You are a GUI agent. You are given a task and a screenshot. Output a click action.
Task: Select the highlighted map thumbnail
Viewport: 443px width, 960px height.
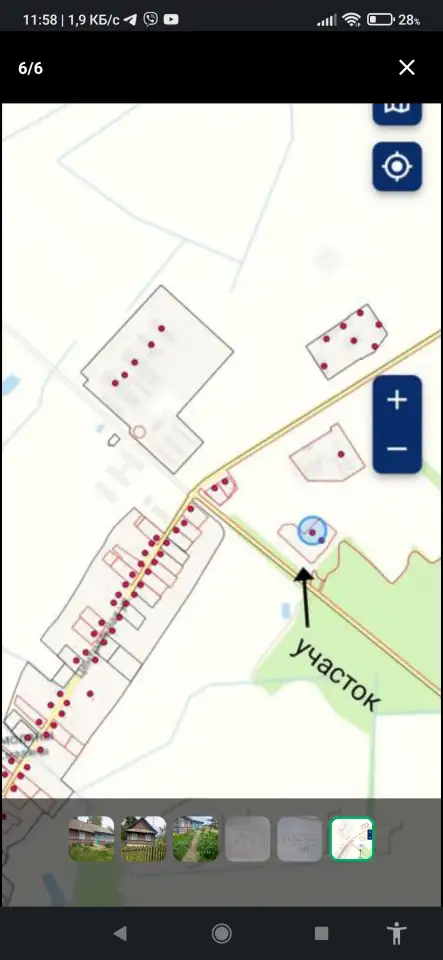click(352, 839)
